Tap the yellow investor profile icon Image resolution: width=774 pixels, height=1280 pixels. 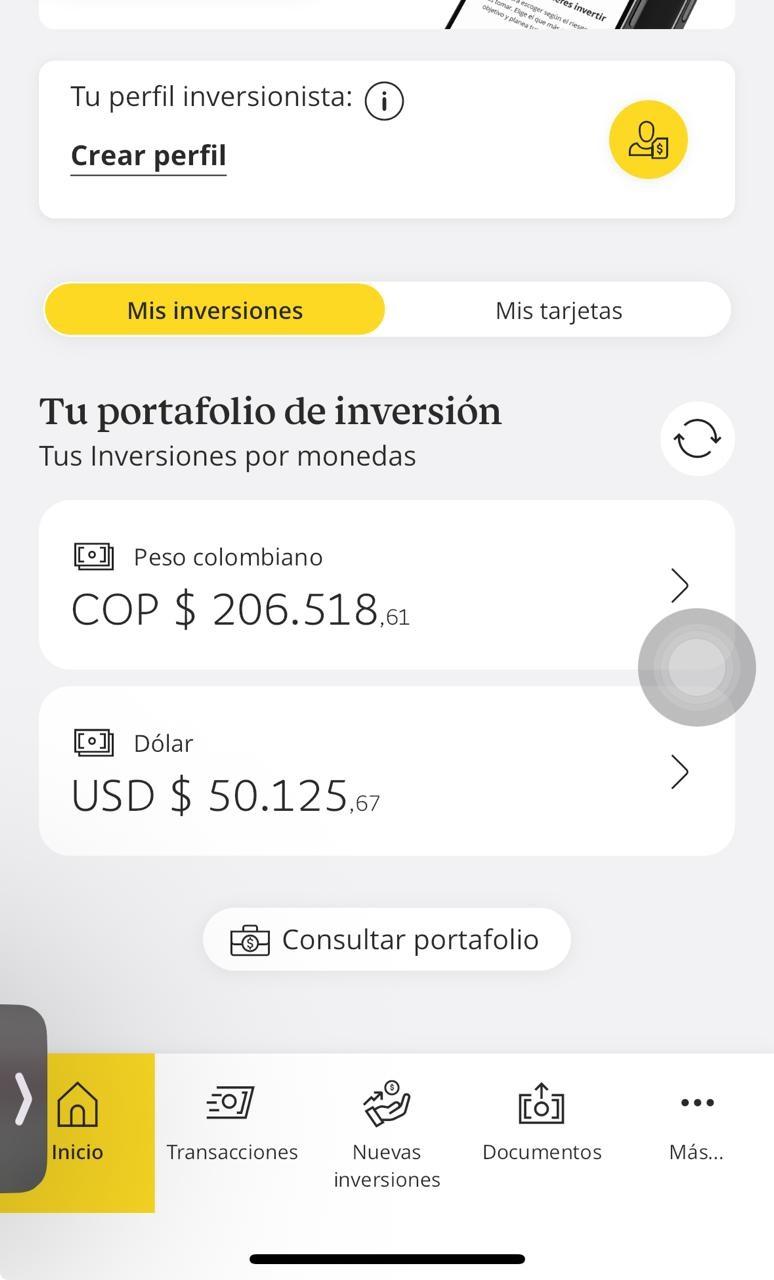648,140
